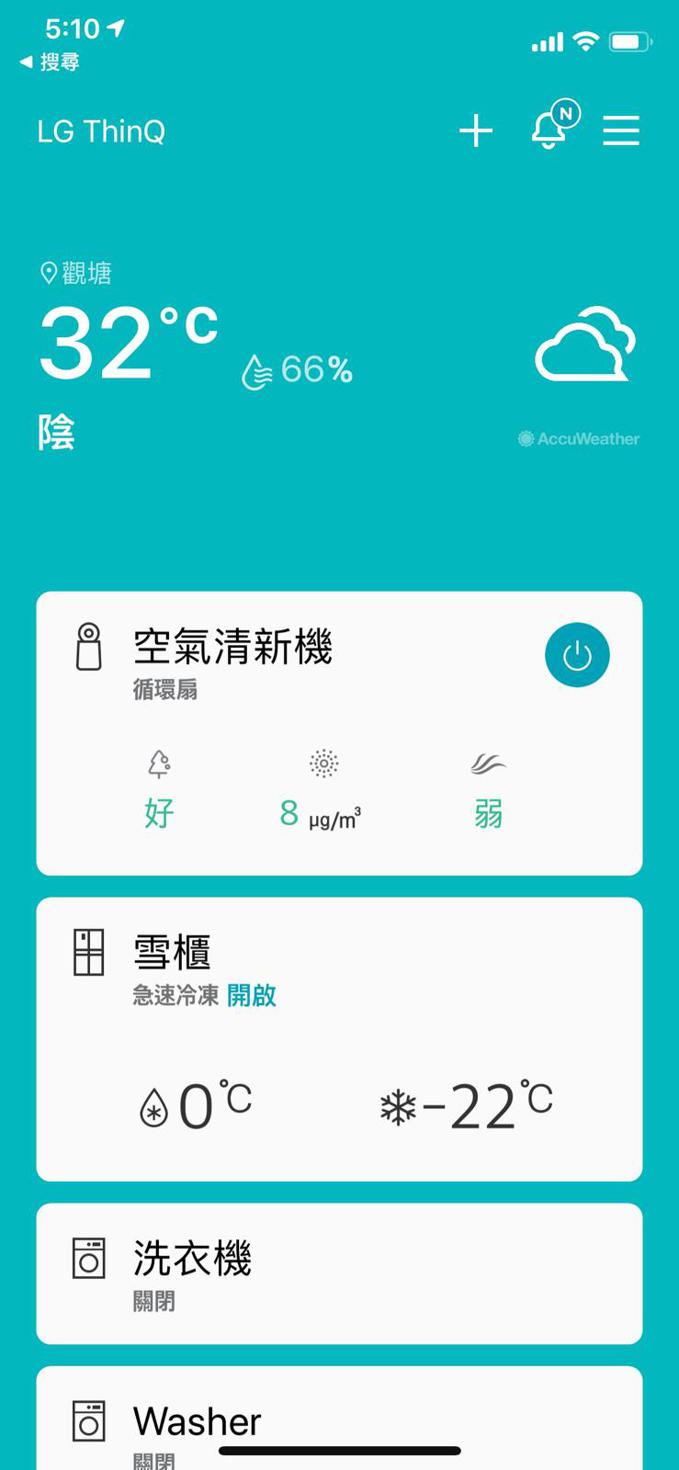Toggle the power button of 空氣清新機
Viewport: 679px width, 1470px height.
click(x=577, y=655)
